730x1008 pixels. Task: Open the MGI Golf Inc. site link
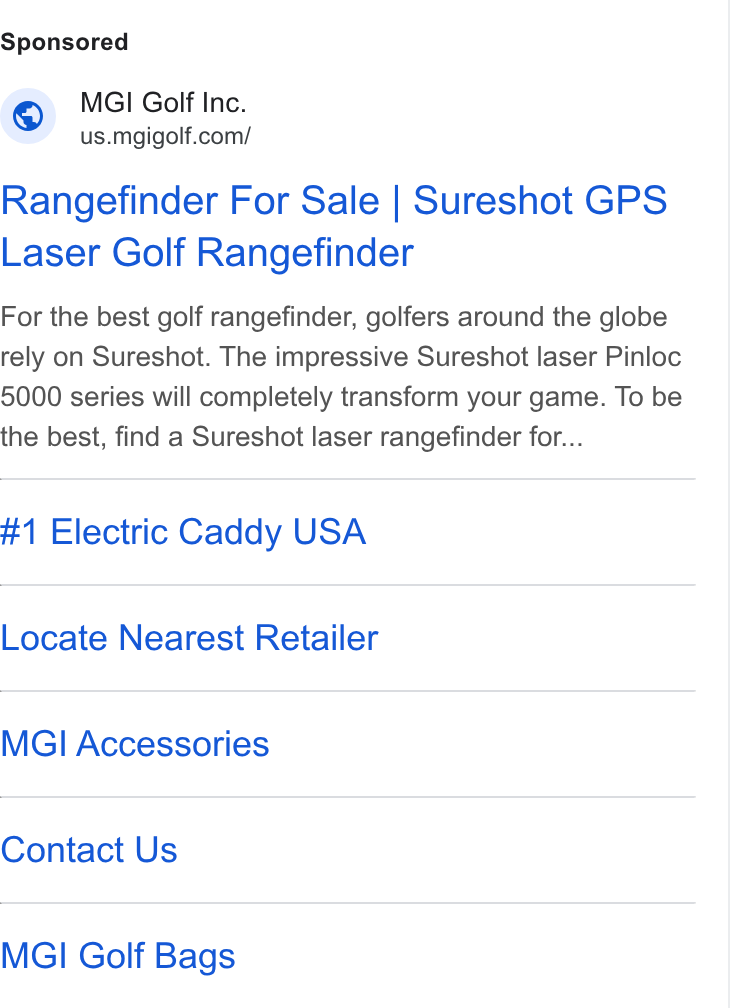coord(163,103)
